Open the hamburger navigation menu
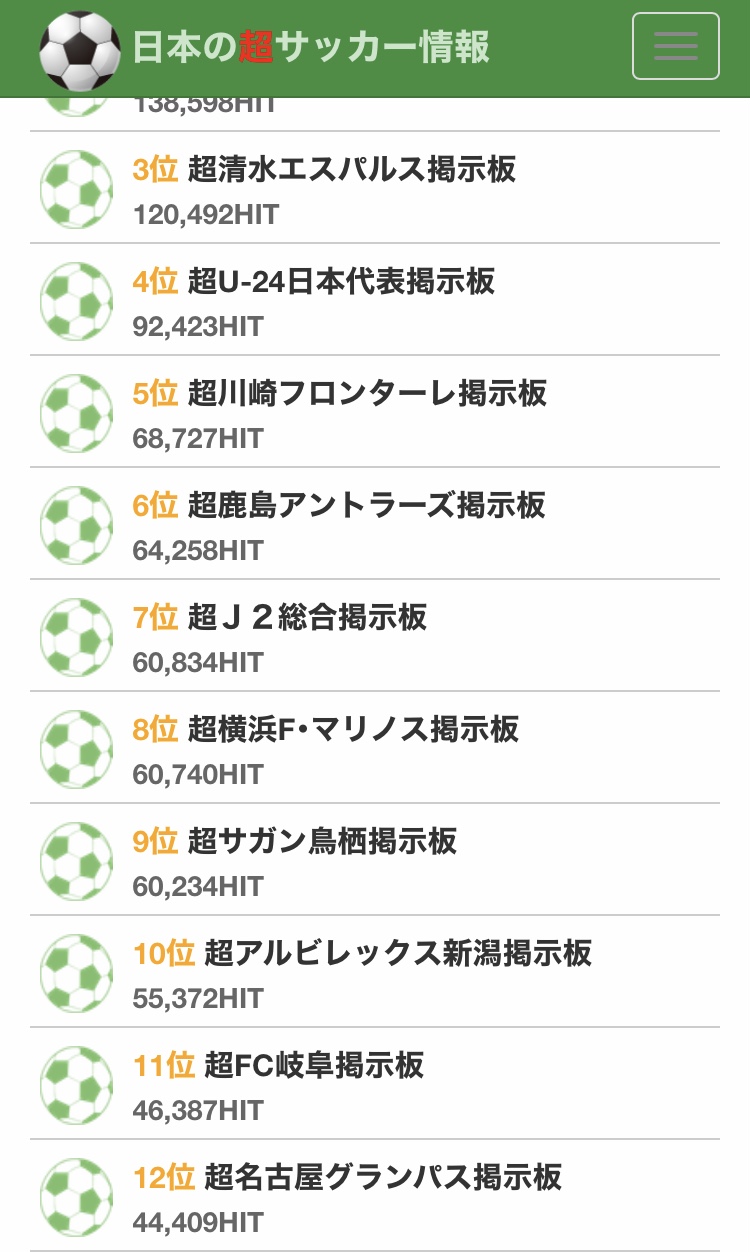 675,46
